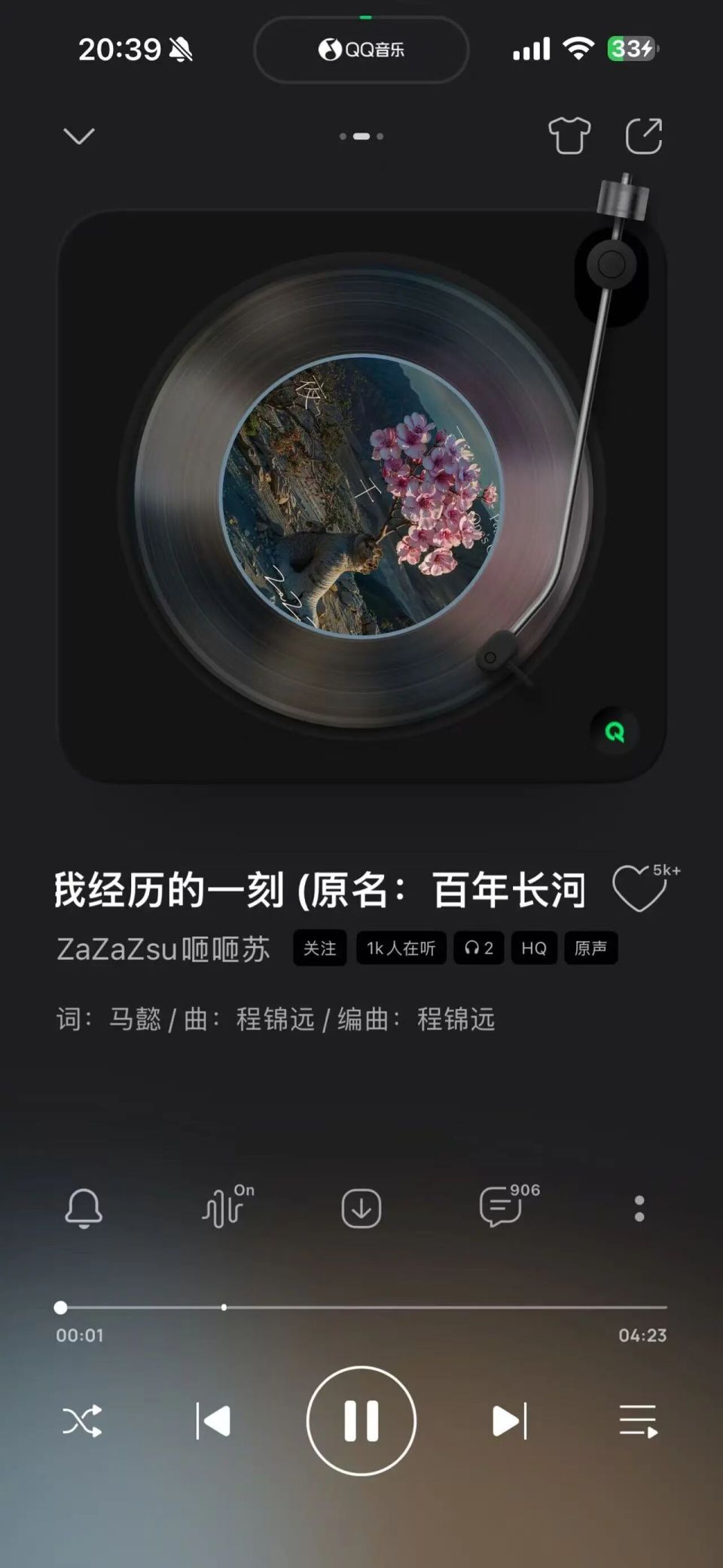Open artist page ZaZaZsu咂咂苏
The width and height of the screenshot is (723, 1568).
163,949
